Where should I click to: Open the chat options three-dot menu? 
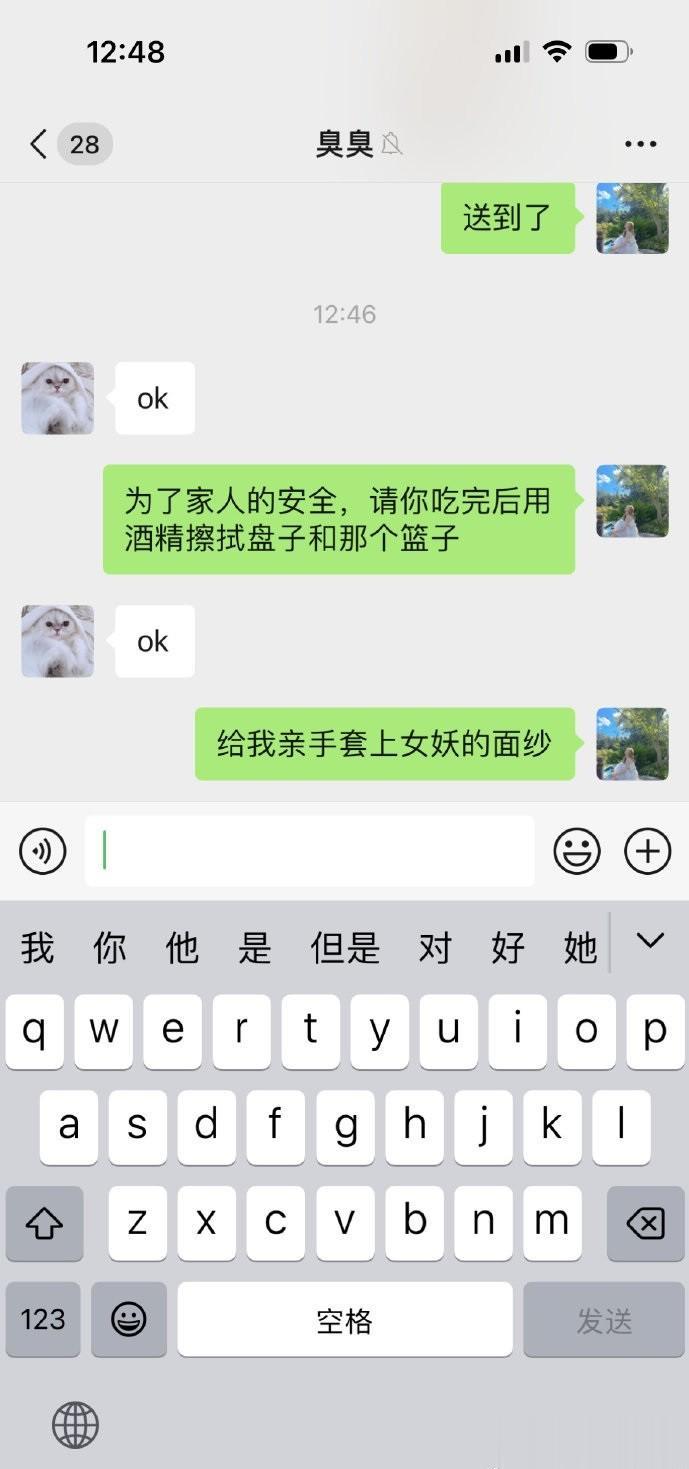coord(640,144)
